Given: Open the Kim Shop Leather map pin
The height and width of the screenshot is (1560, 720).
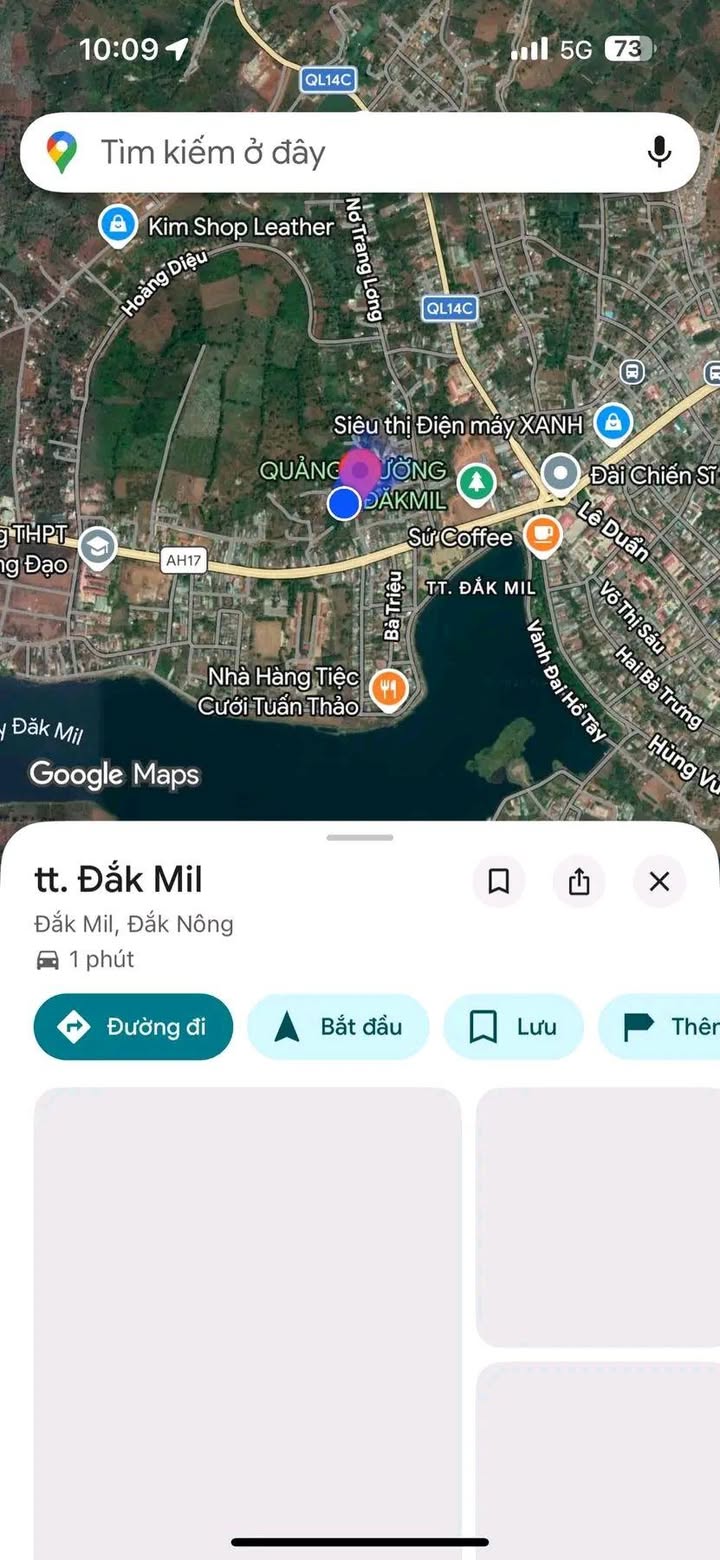Looking at the screenshot, I should (118, 225).
